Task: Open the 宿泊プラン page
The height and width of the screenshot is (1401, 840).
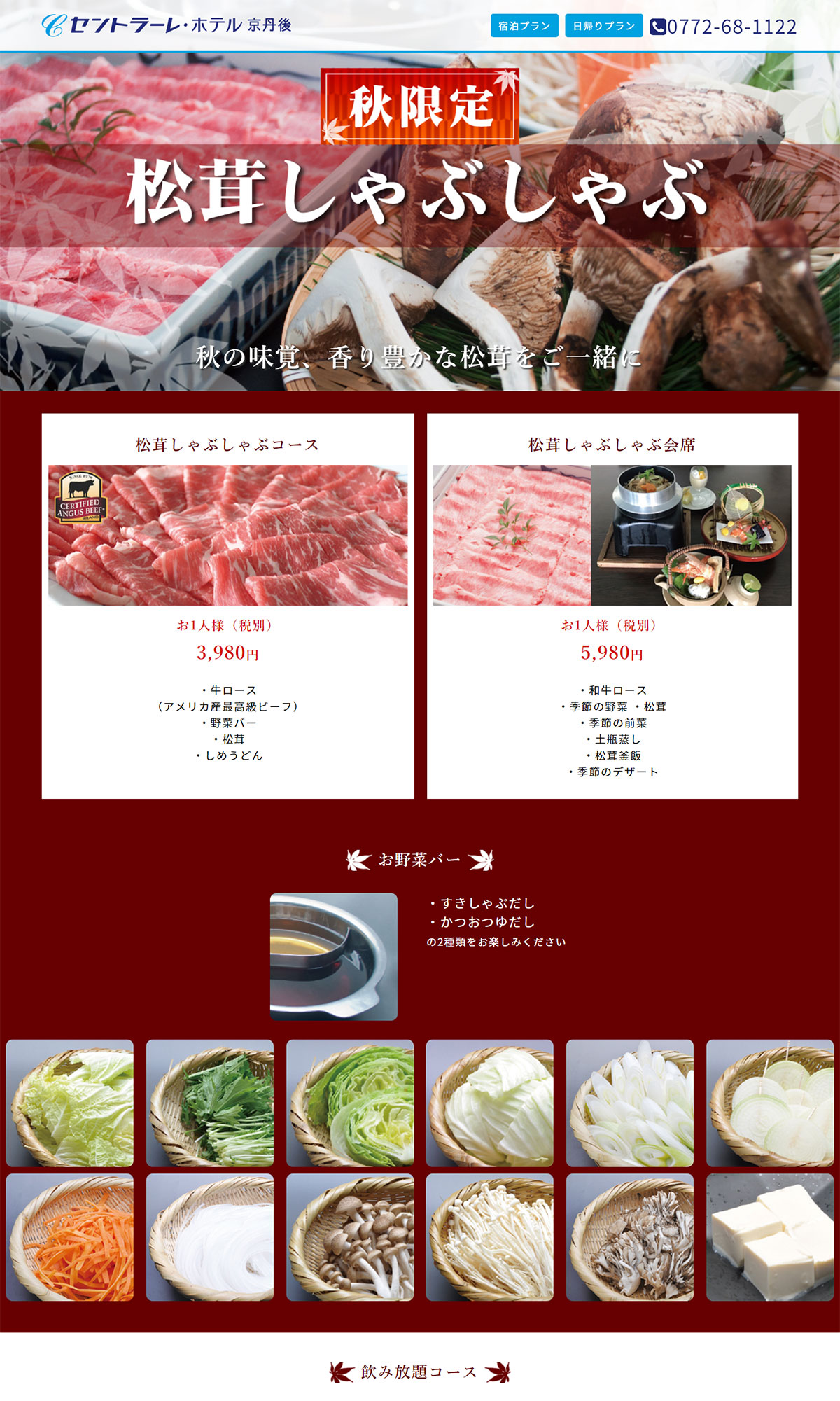Action: (x=524, y=26)
